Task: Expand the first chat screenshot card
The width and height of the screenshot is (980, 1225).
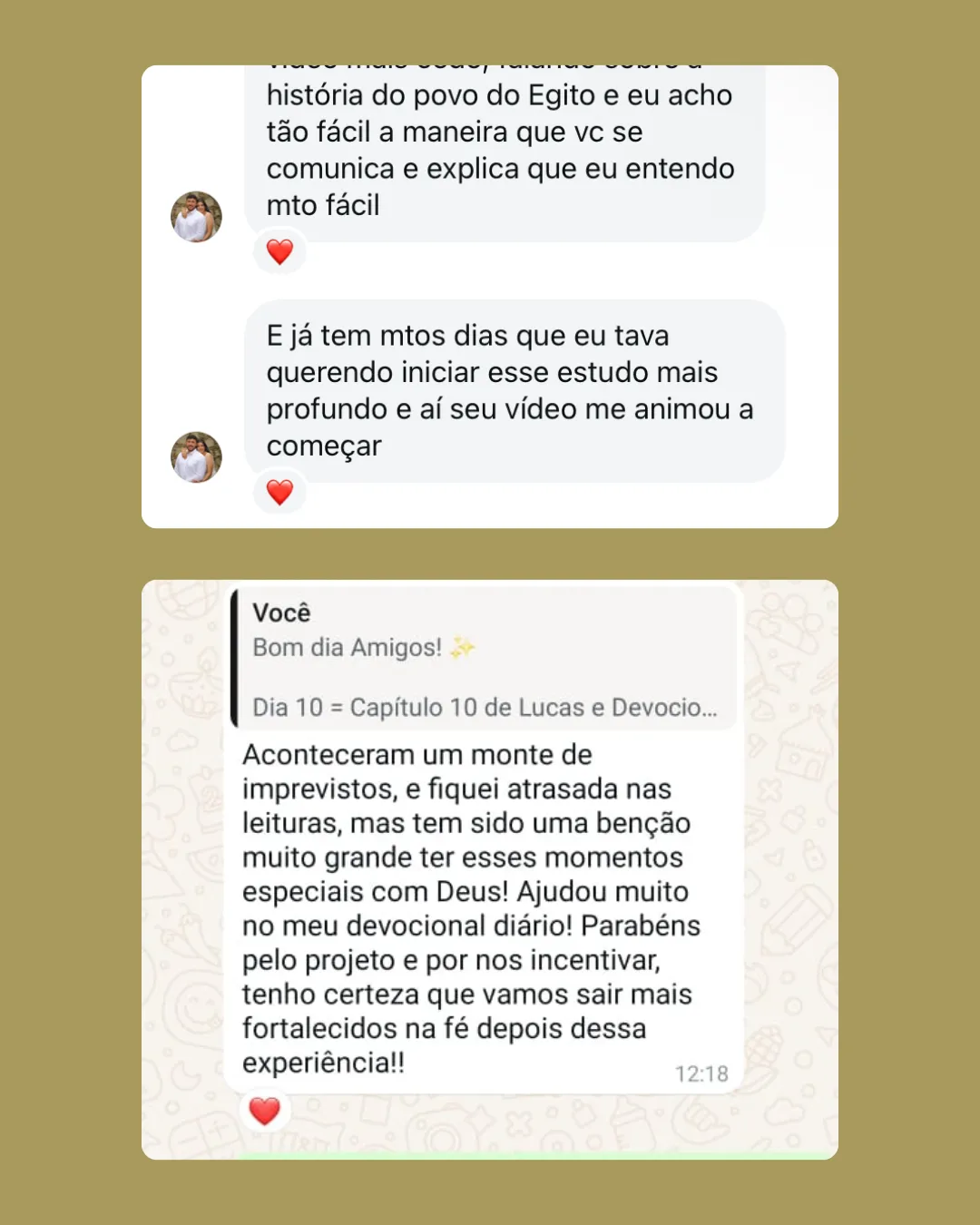Action: [490, 290]
